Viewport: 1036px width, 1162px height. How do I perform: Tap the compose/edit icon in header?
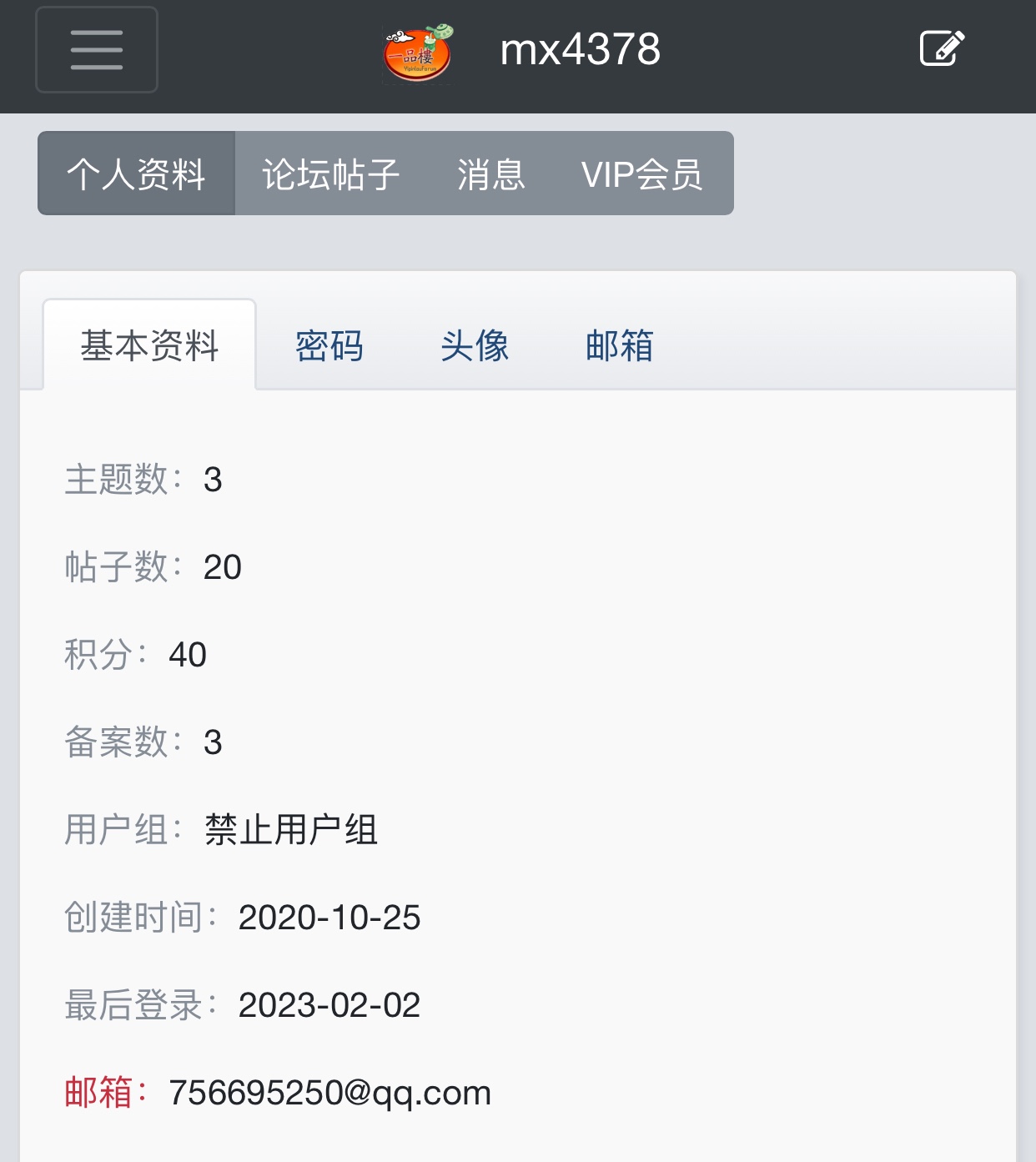[x=942, y=48]
